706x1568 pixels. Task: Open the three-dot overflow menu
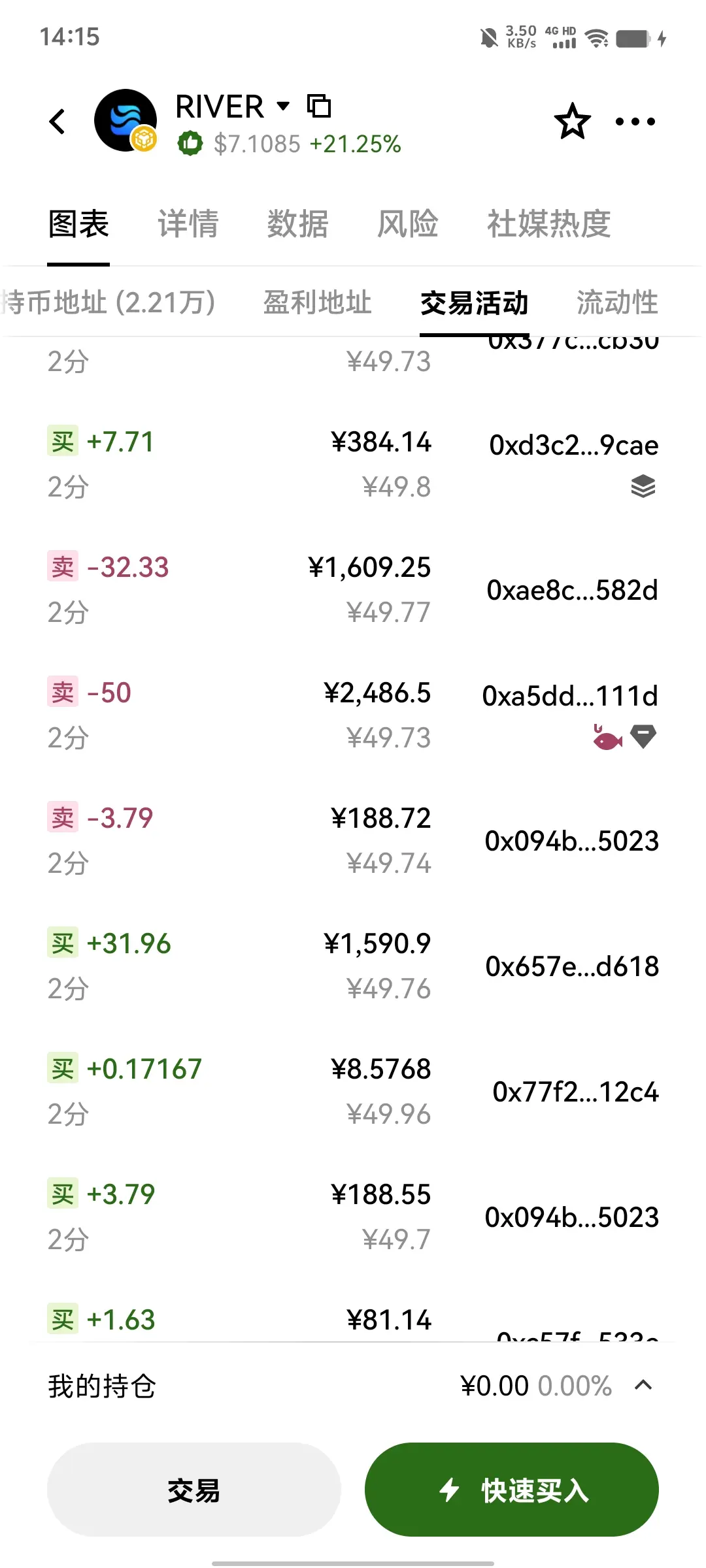[x=635, y=122]
